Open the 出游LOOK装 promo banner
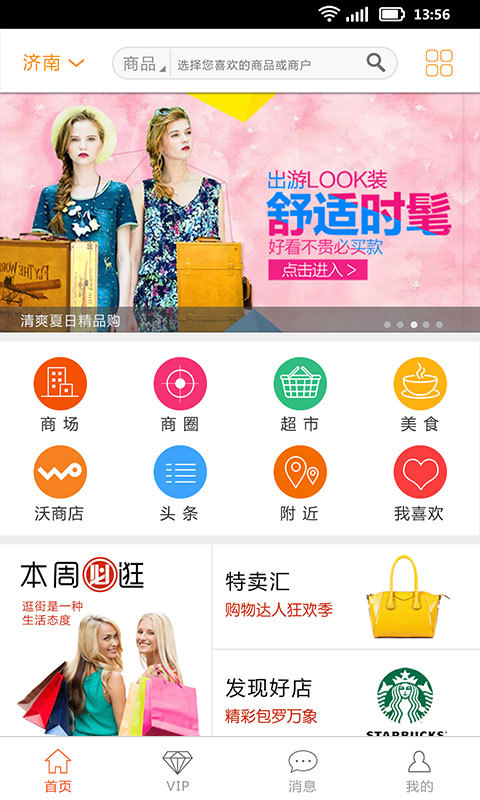Image resolution: width=480 pixels, height=800 pixels. coord(240,213)
